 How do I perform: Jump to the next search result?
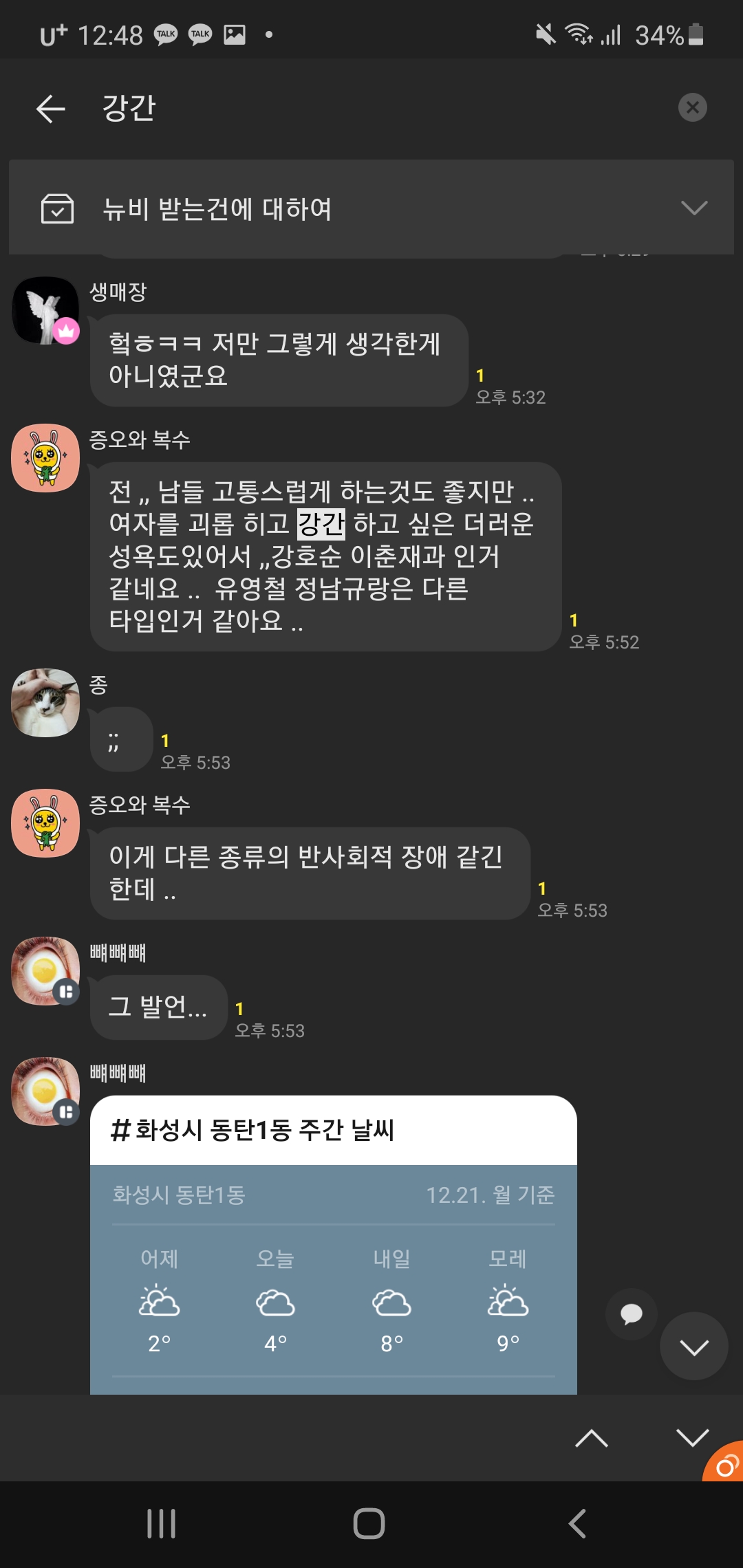pos(692,1437)
